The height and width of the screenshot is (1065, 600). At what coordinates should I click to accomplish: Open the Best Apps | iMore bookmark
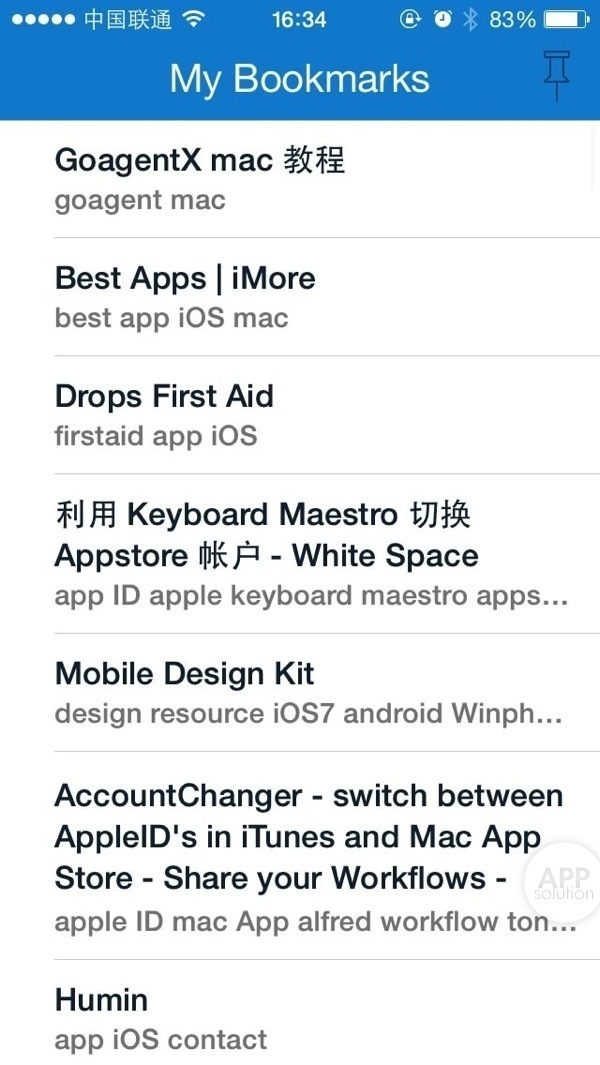tap(300, 296)
